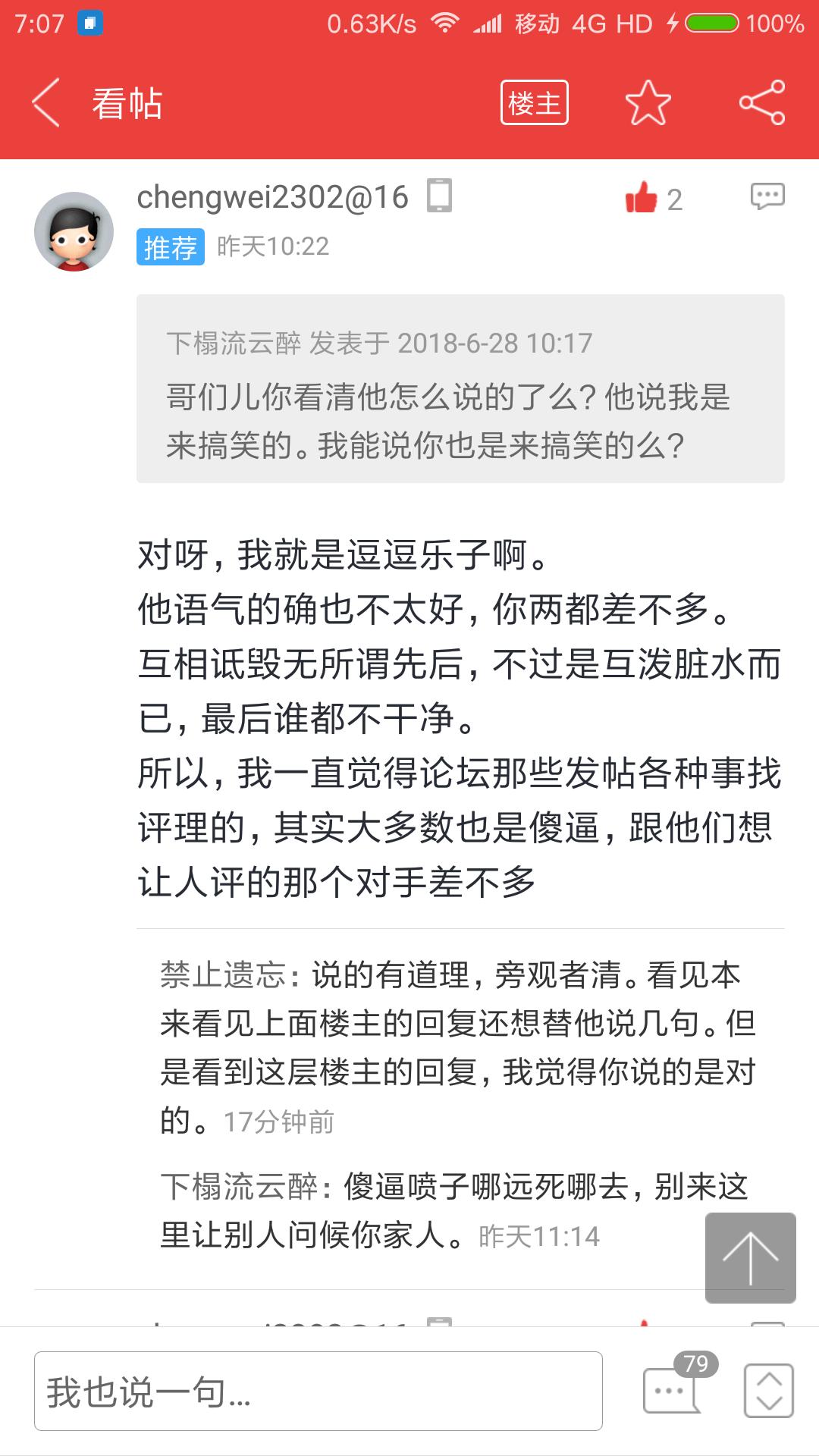Open the username chengwei2302@16
819x1456 pixels.
click(272, 197)
